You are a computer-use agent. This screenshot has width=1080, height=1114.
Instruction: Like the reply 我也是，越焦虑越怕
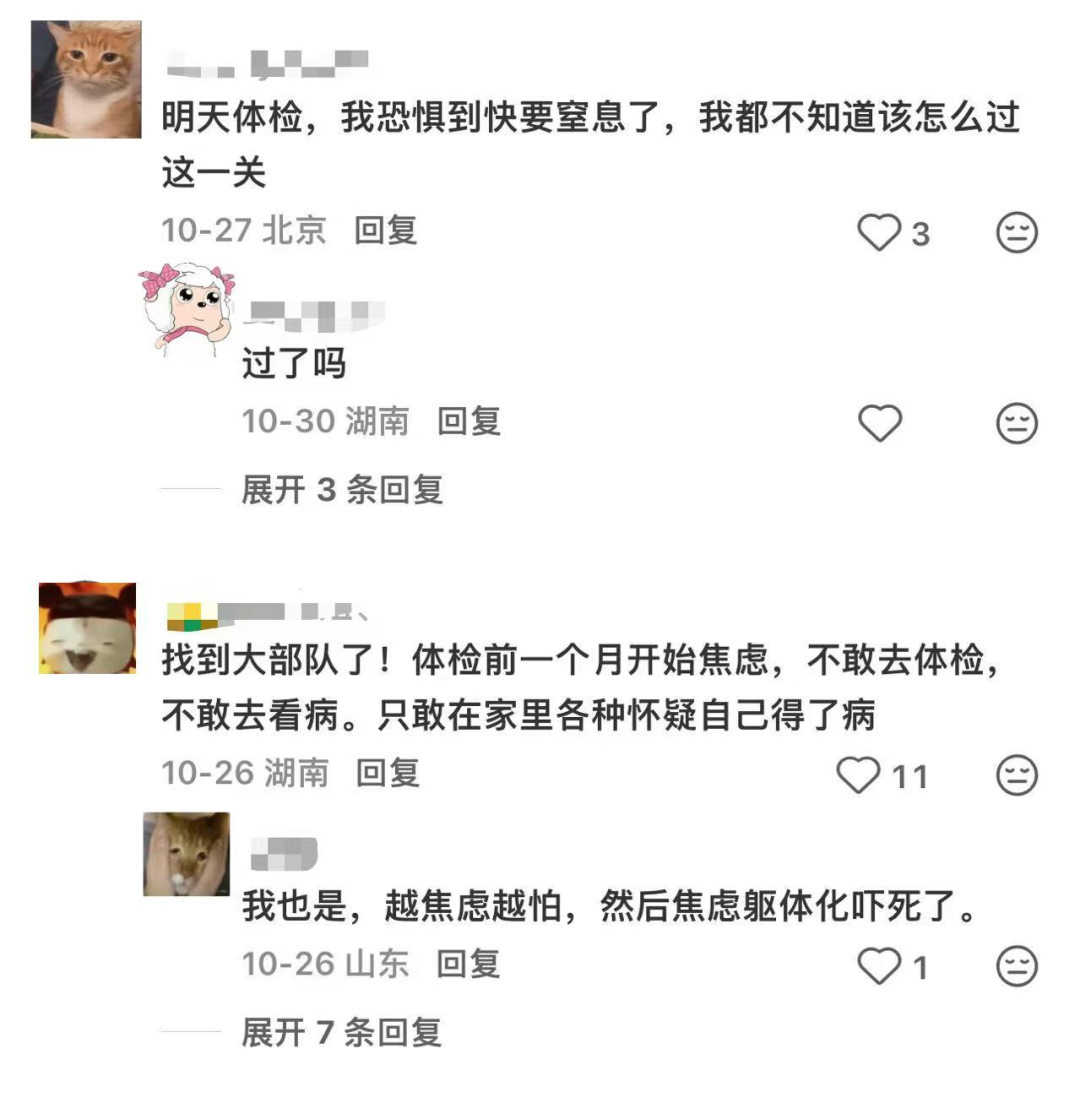tap(881, 966)
